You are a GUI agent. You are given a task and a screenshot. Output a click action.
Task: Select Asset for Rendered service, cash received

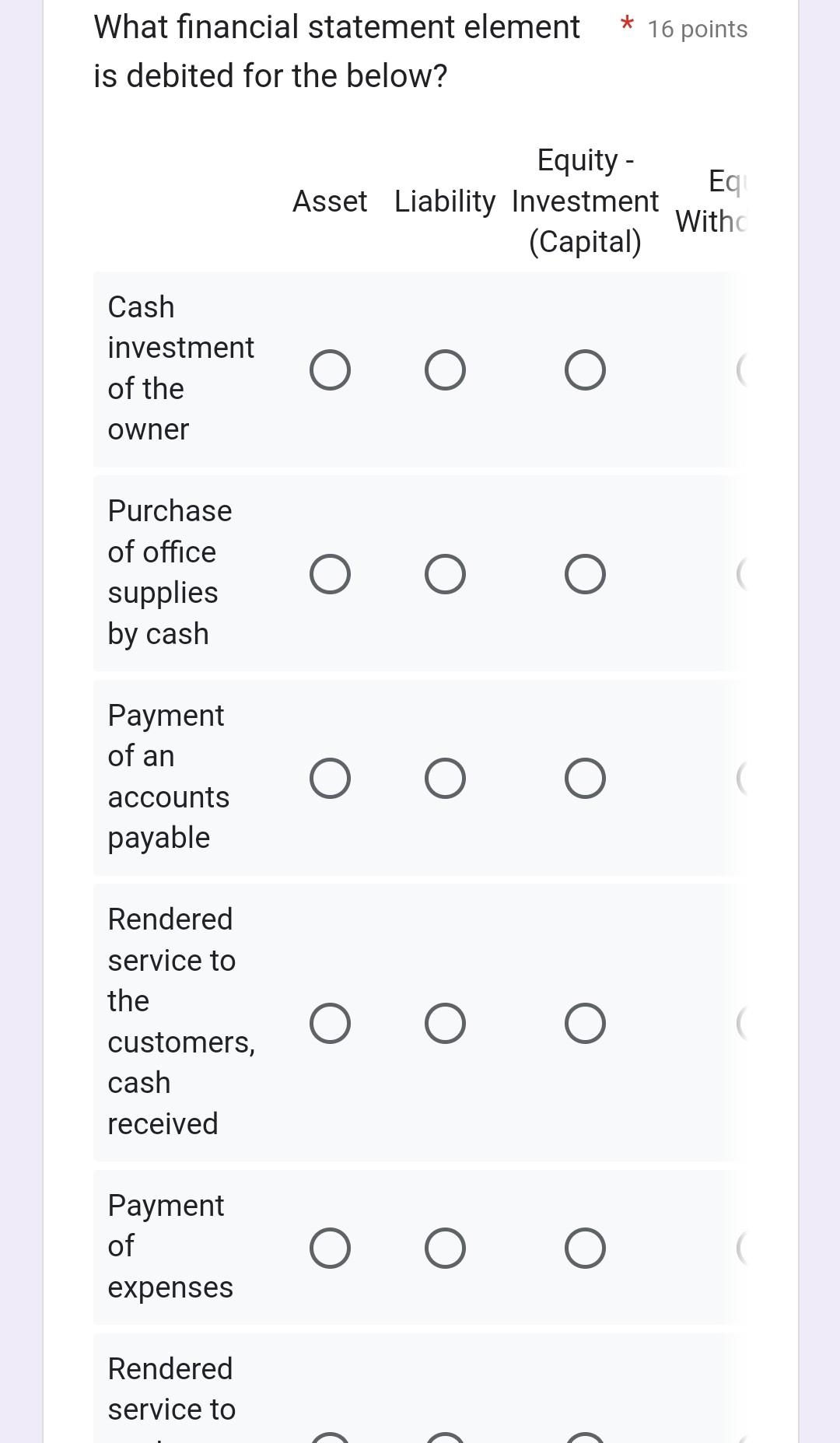[331, 1023]
